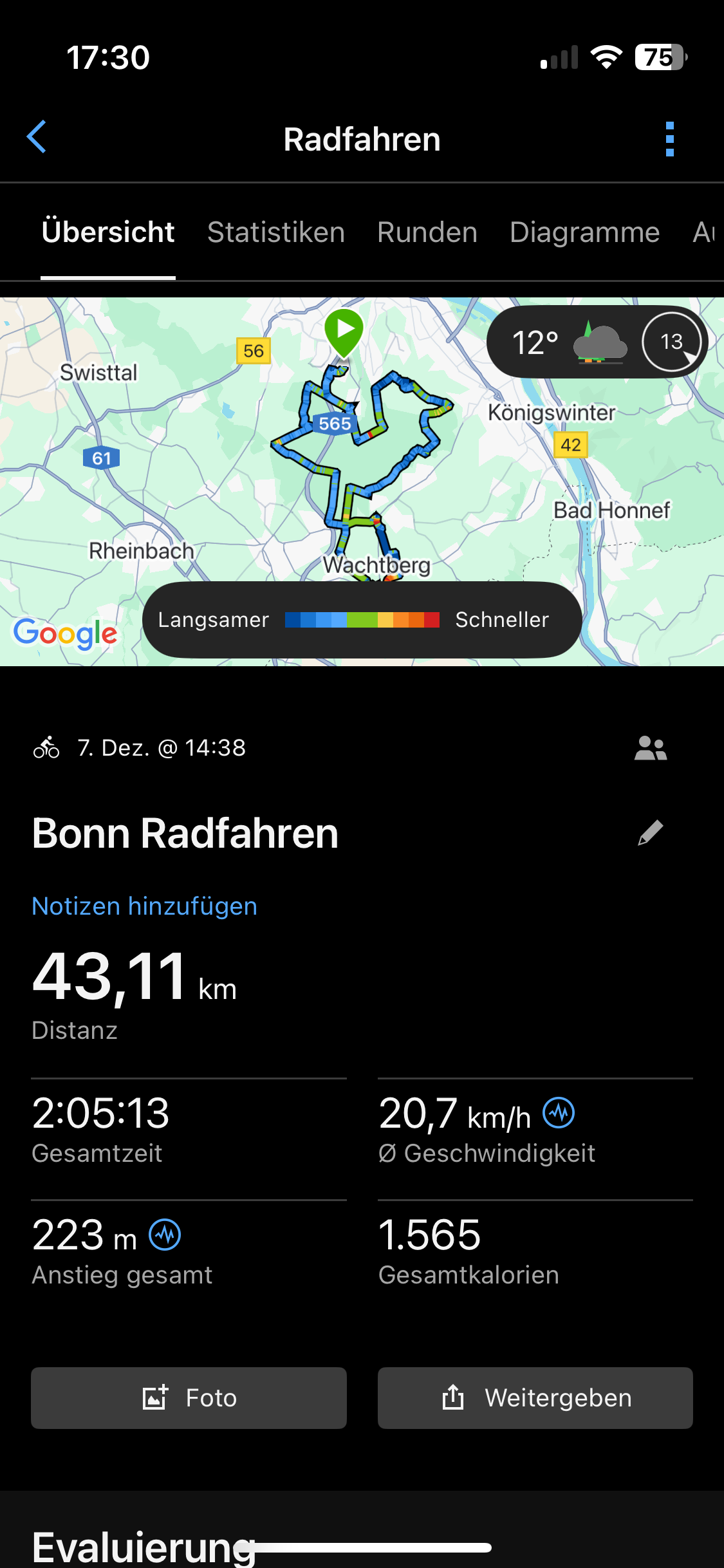Image resolution: width=724 pixels, height=1568 pixels.
Task: Show info icon next to Anstieg gesamt
Action: (165, 1235)
